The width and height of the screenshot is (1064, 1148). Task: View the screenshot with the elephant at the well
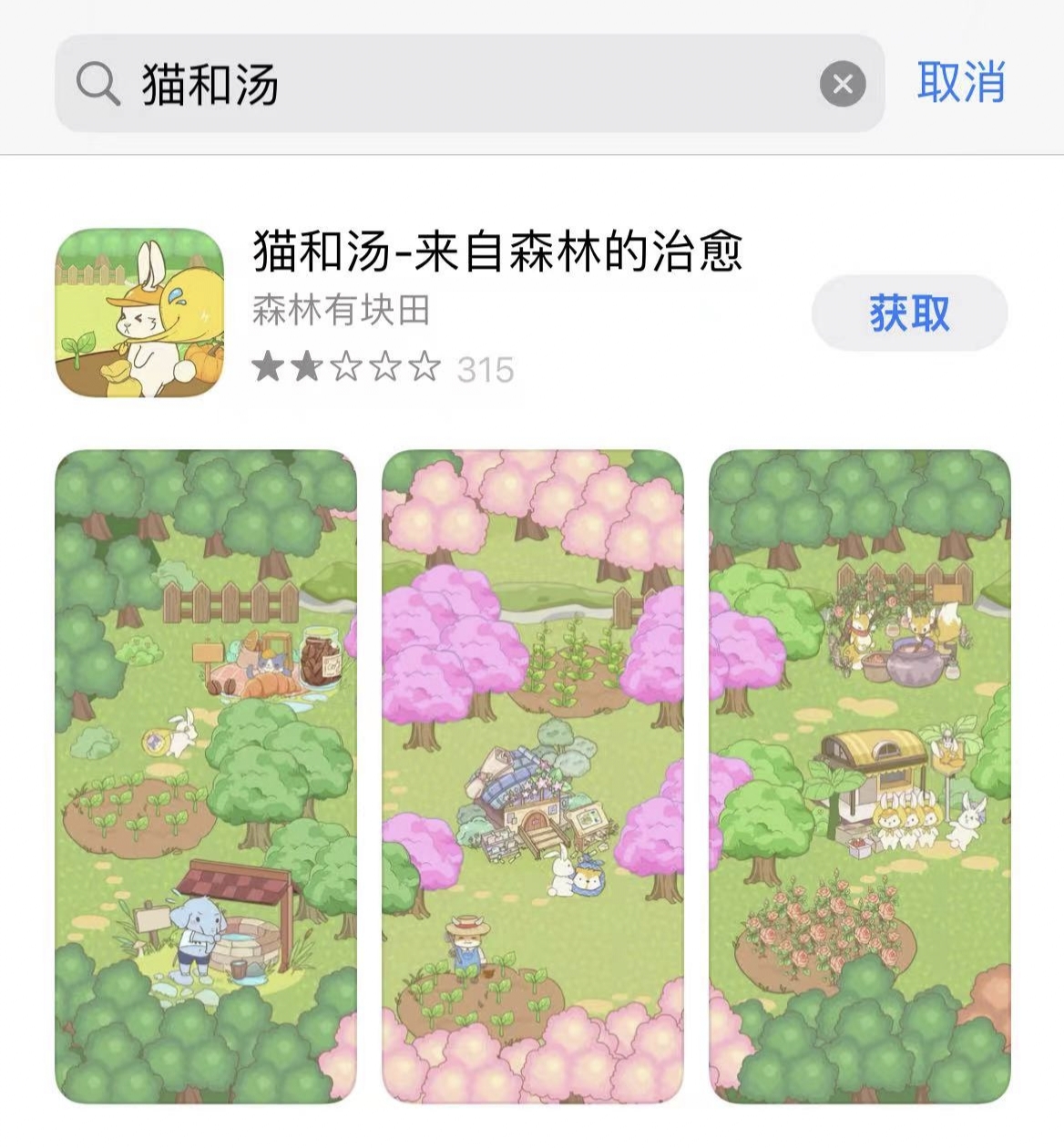click(x=206, y=776)
